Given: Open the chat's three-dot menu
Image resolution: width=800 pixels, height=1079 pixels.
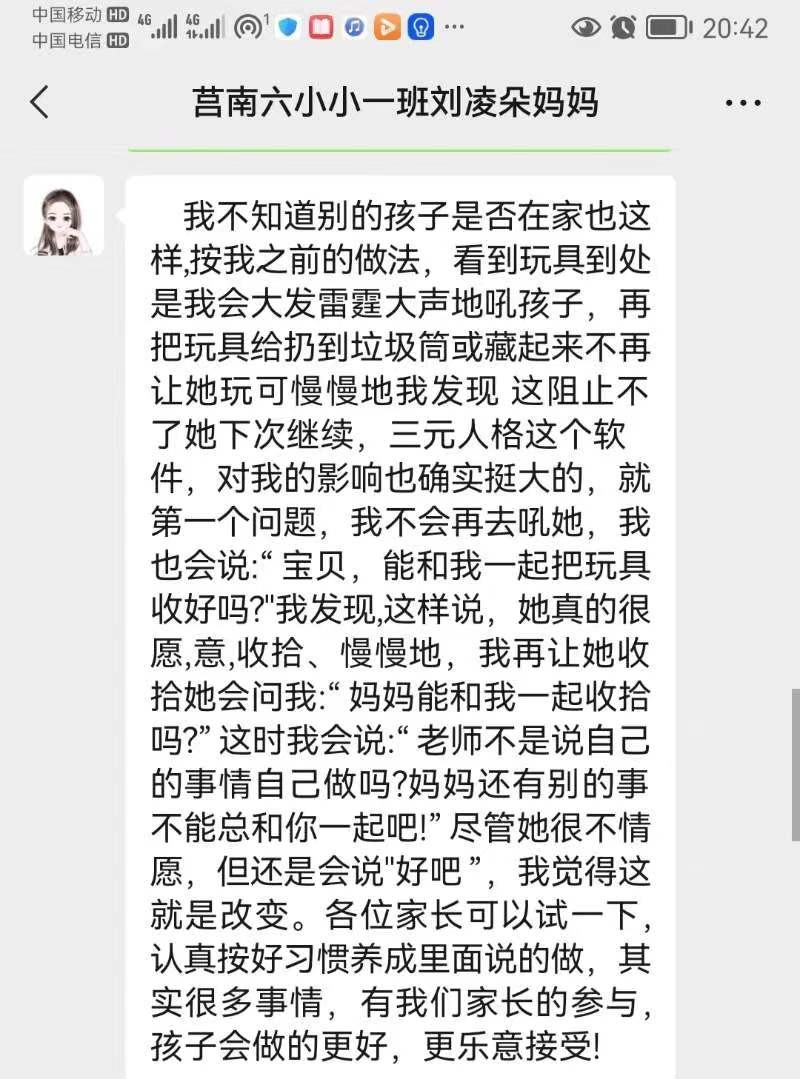Looking at the screenshot, I should coord(742,103).
